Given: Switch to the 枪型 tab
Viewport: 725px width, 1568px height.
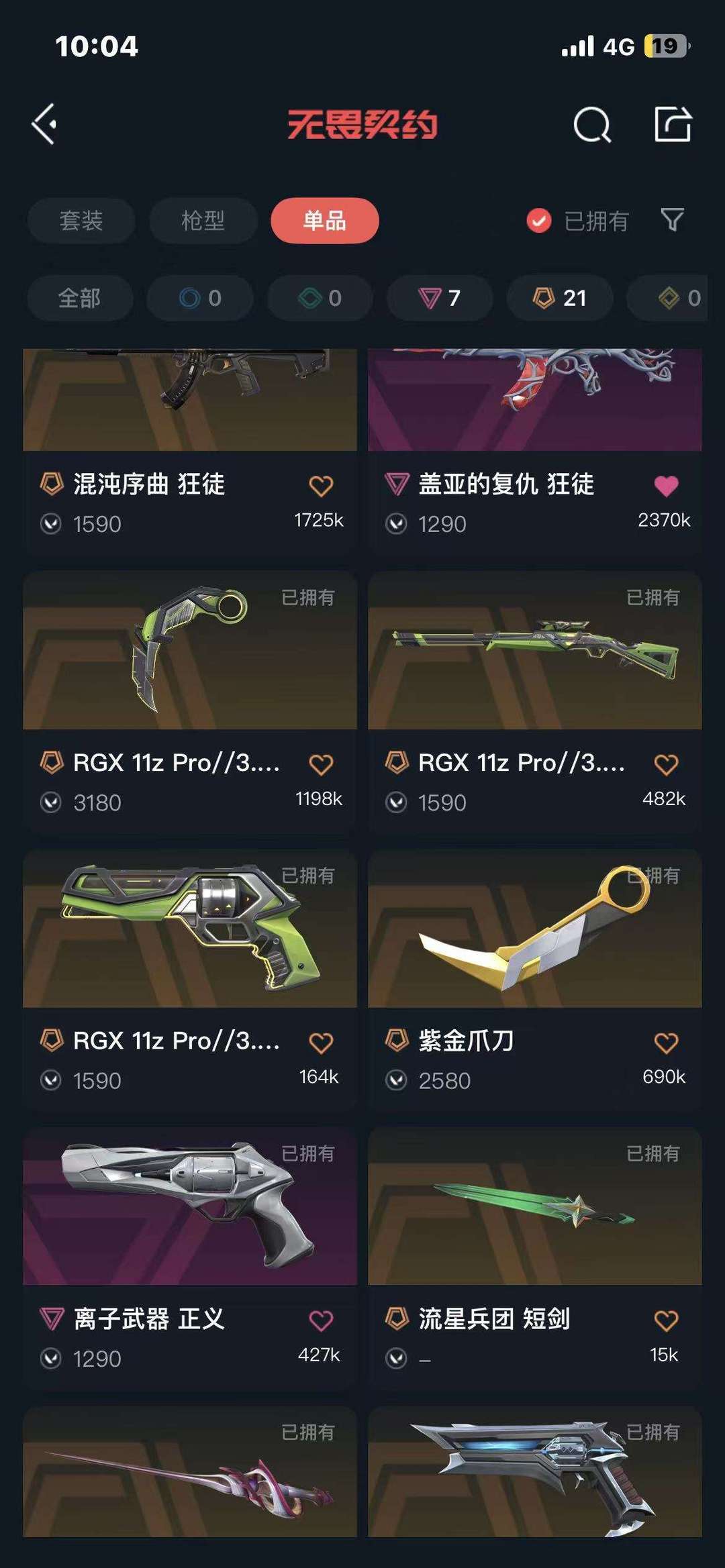Looking at the screenshot, I should click(203, 221).
